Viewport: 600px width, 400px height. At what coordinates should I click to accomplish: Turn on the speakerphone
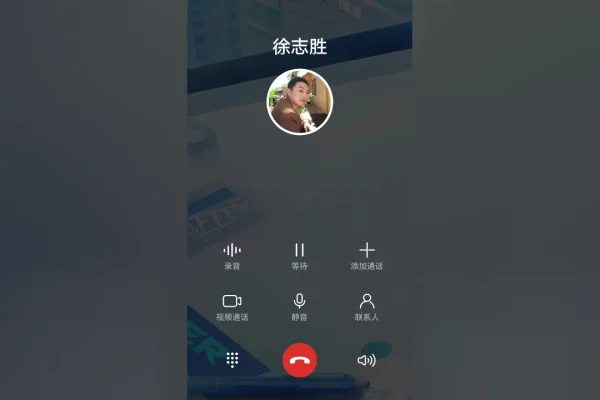tap(366, 360)
